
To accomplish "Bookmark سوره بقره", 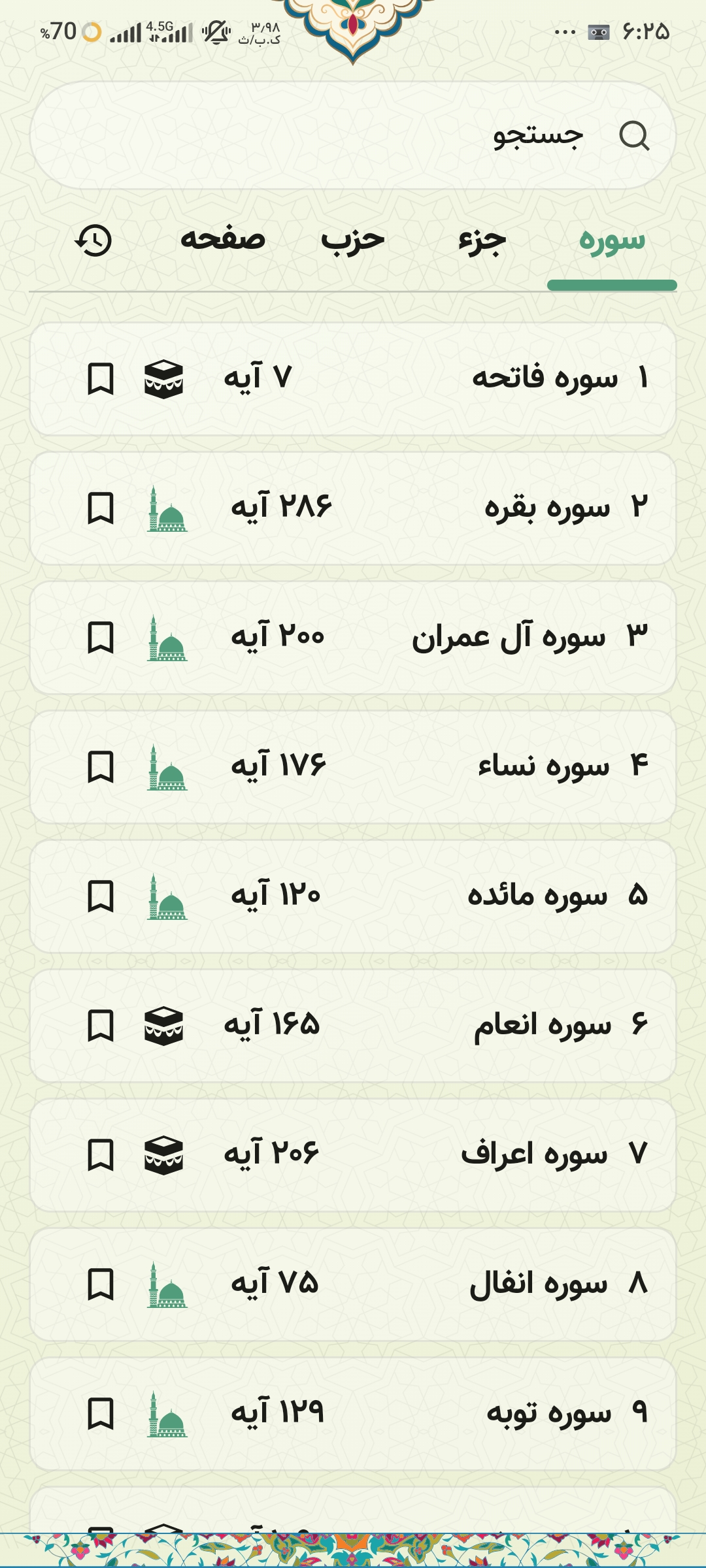I will 101,508.
